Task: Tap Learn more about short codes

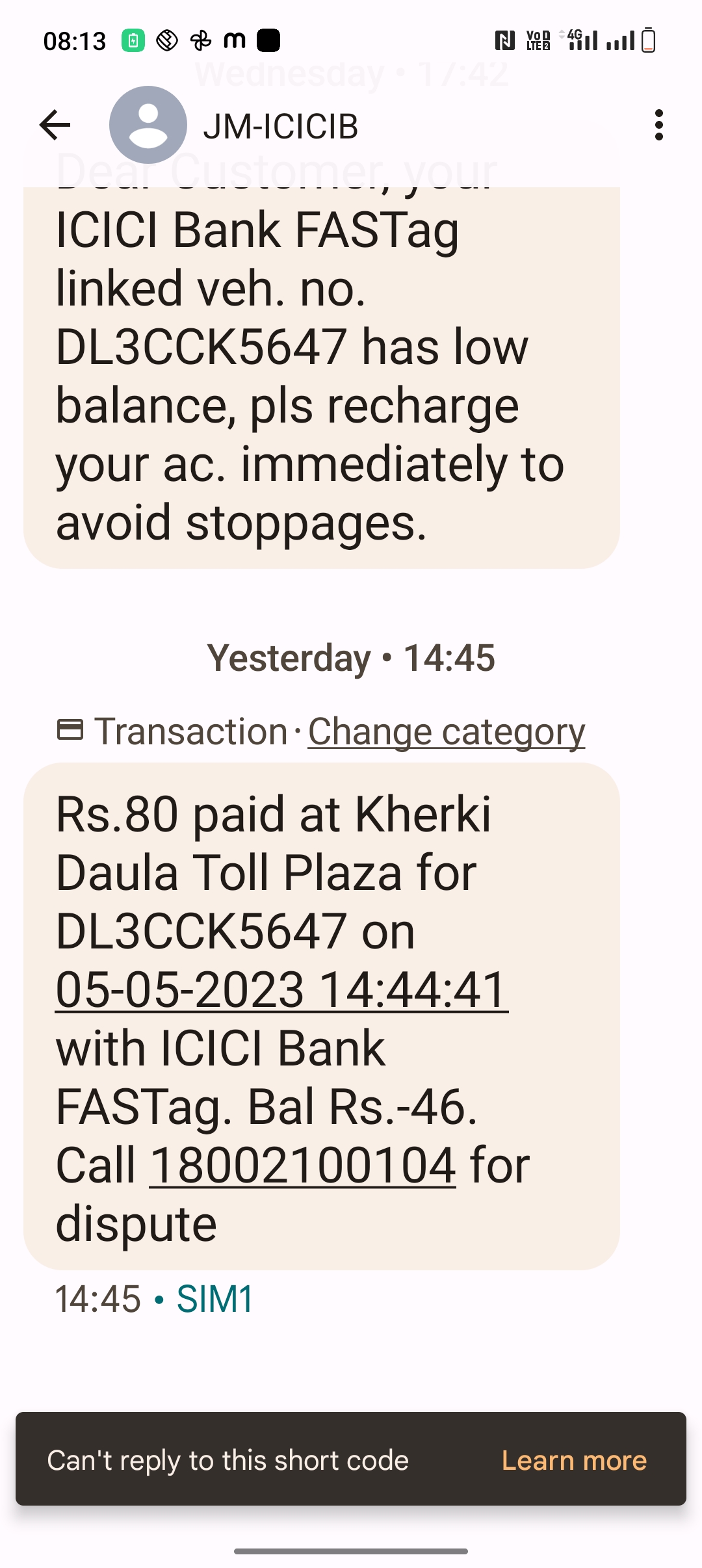Action: pos(574,1460)
